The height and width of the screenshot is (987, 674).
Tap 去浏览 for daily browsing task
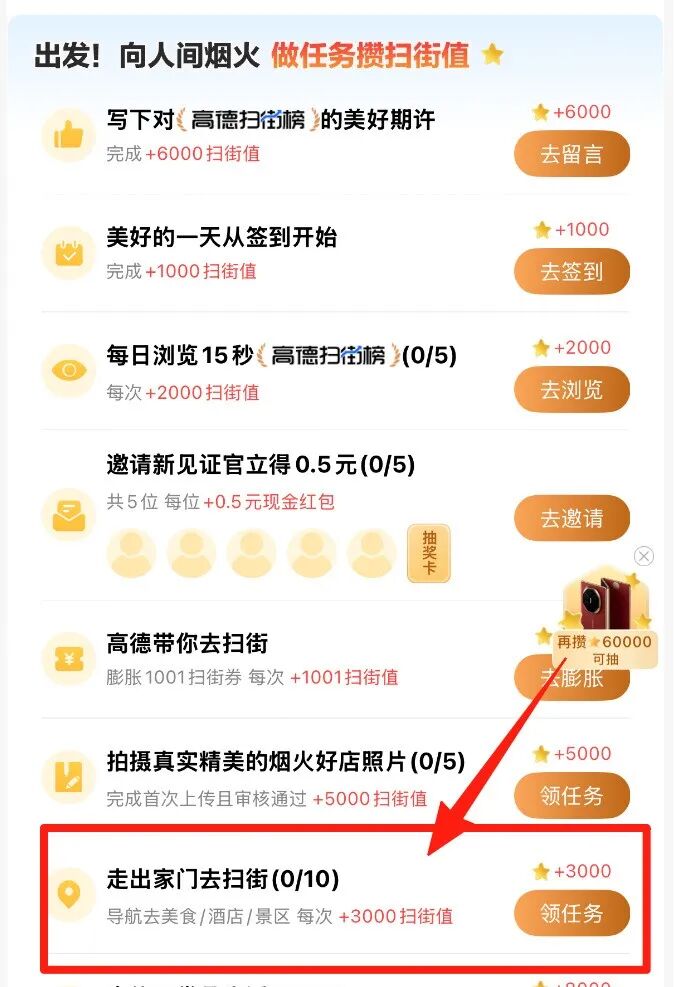tap(572, 389)
